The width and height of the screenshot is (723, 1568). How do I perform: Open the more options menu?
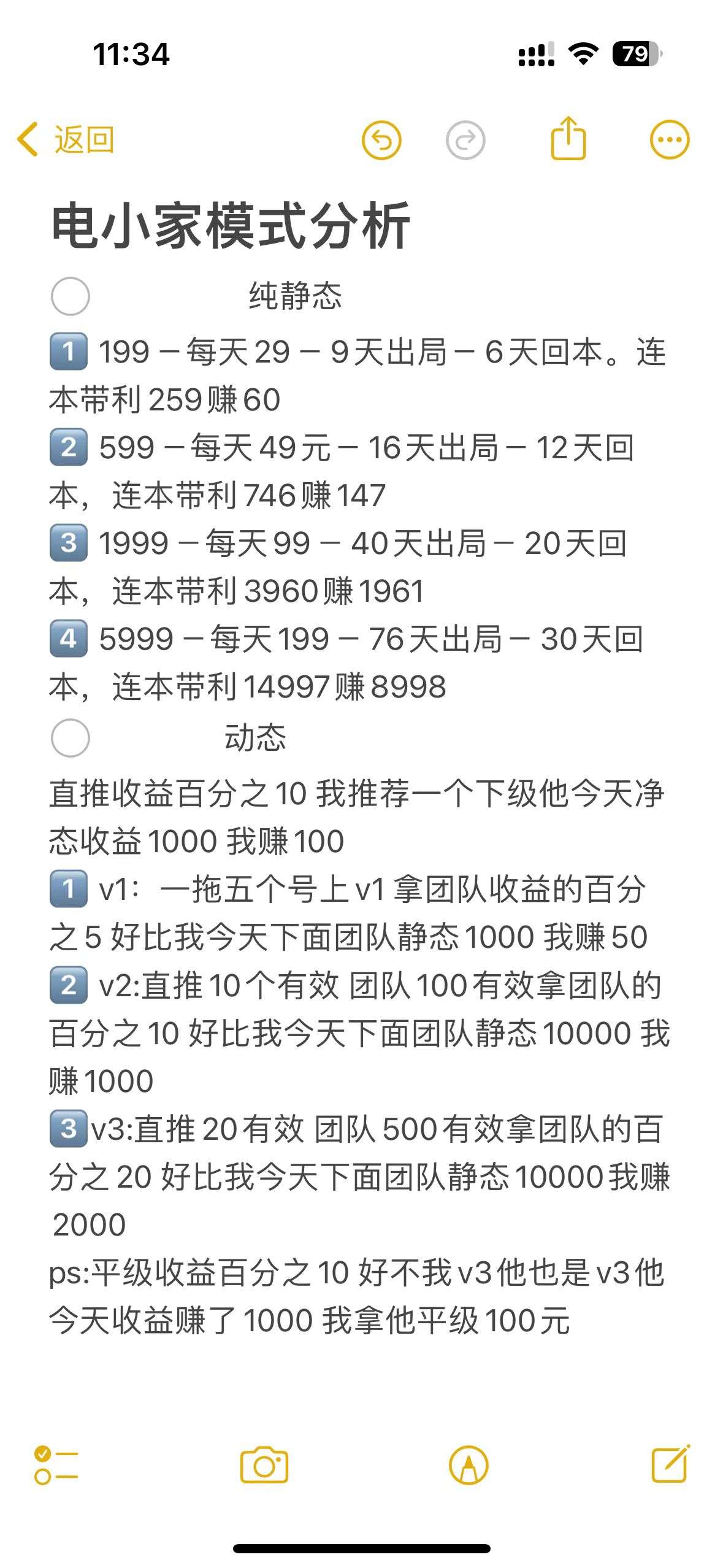point(669,140)
